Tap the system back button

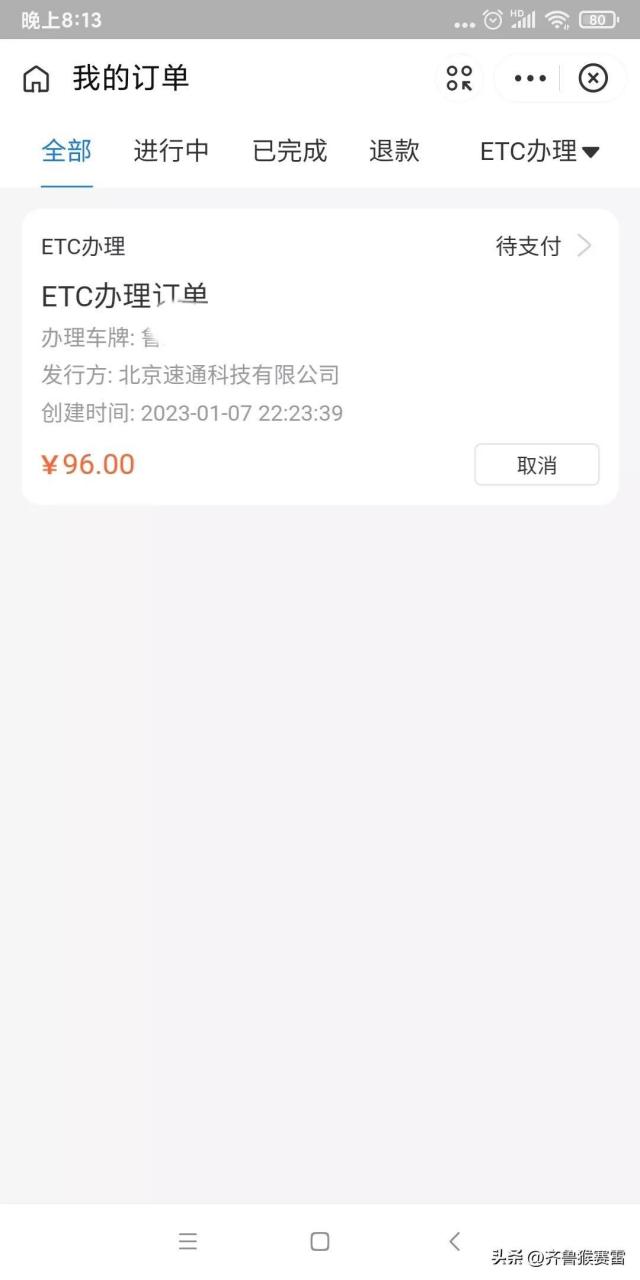pos(455,1241)
